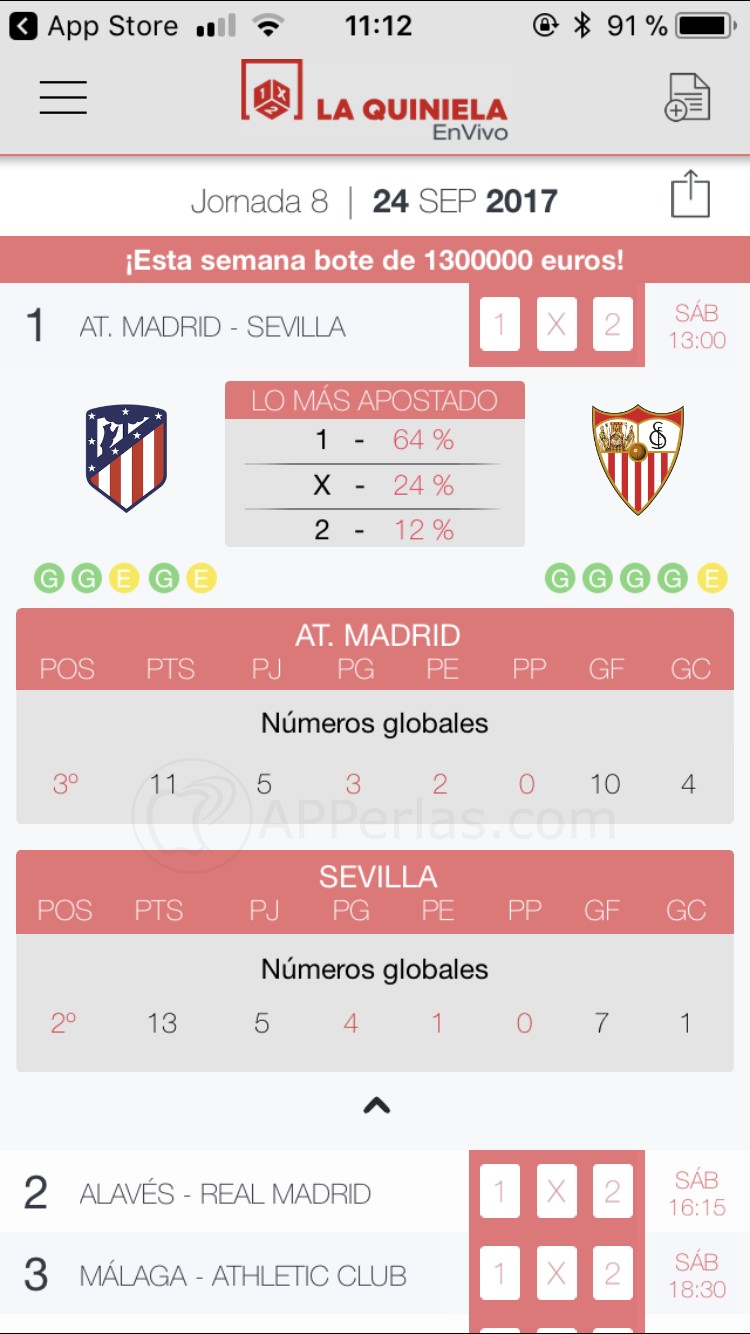Screen dimensions: 750x1334
Task: Tap the add new ticket icon
Action: 688,98
